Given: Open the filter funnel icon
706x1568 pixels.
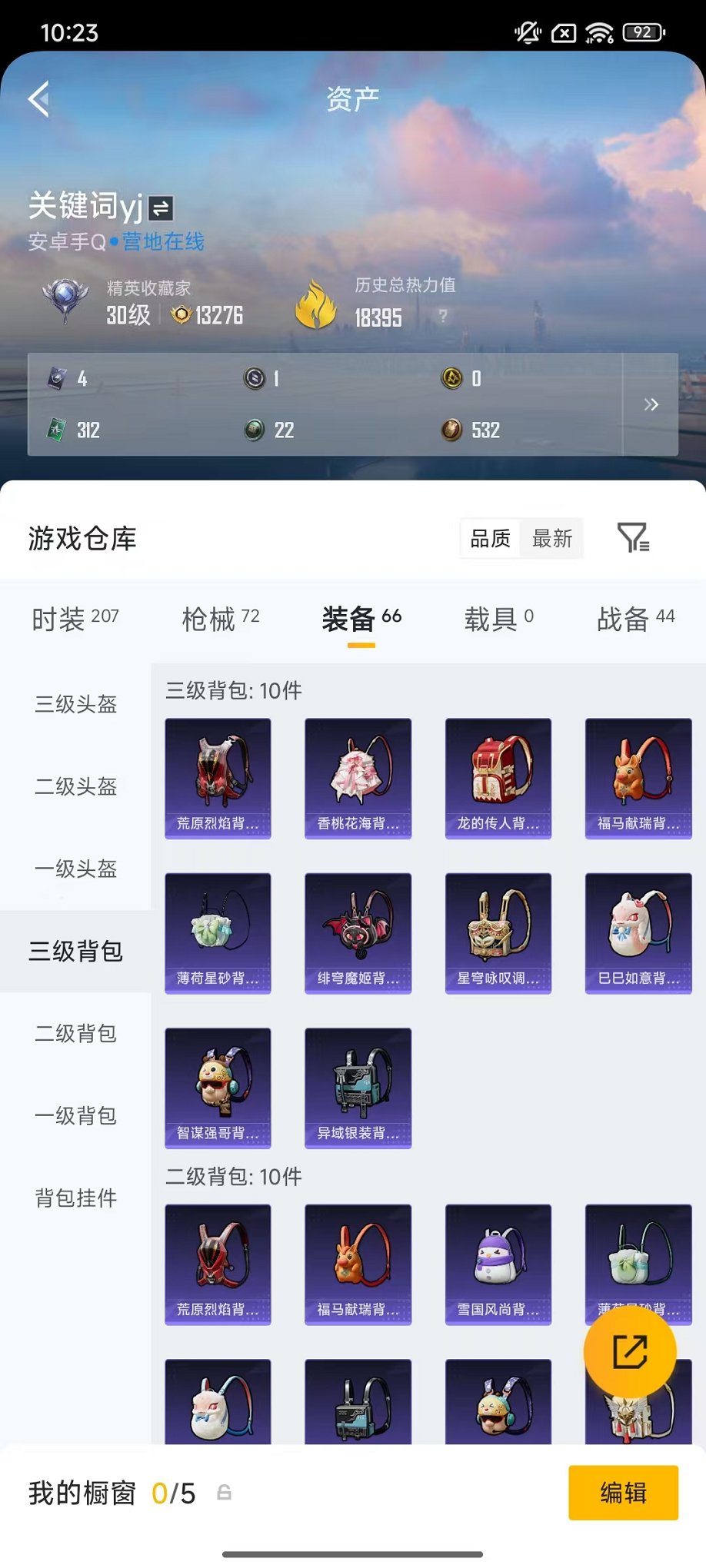Looking at the screenshot, I should [632, 538].
